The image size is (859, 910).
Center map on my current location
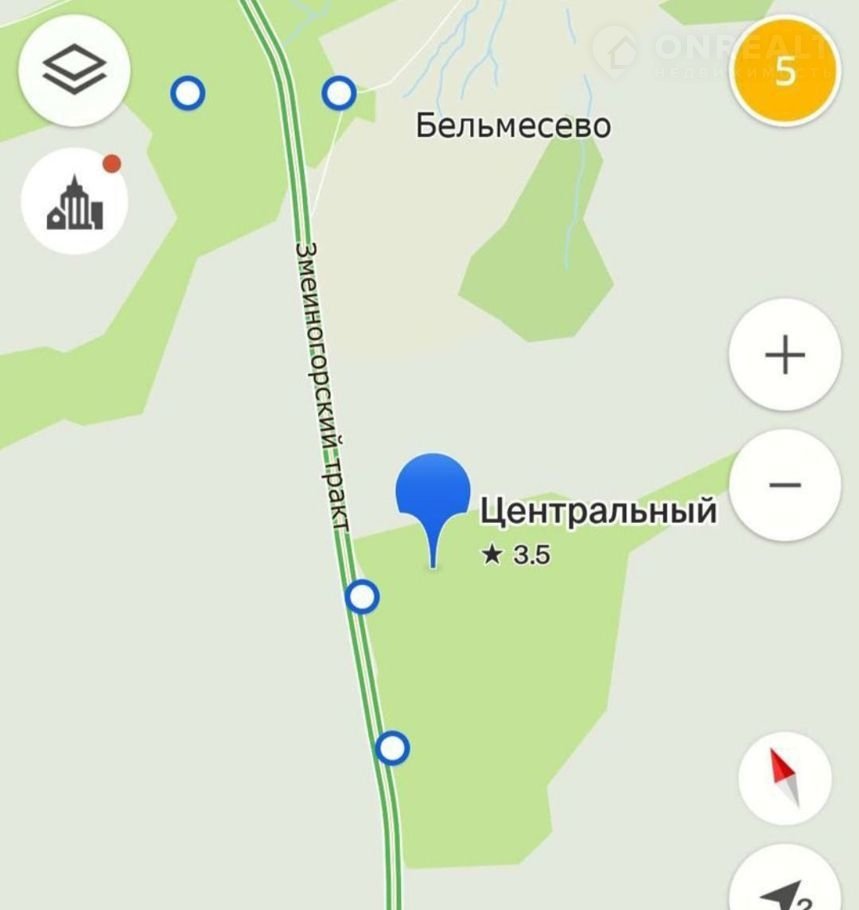tap(787, 890)
